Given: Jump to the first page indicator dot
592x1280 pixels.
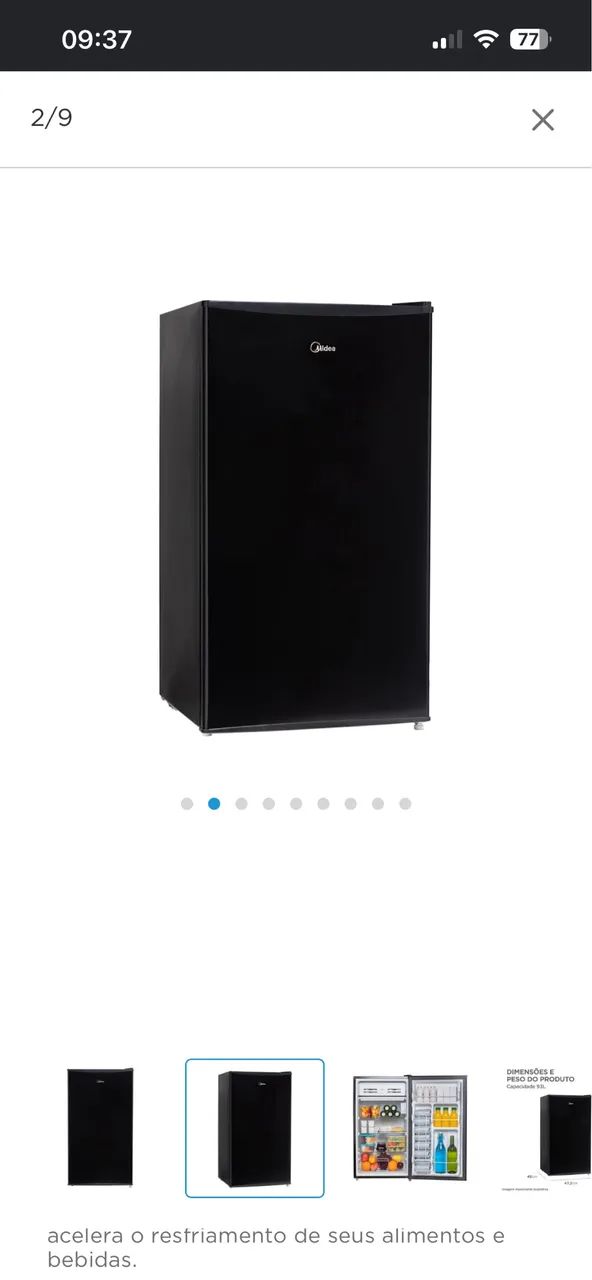Looking at the screenshot, I should click(187, 803).
